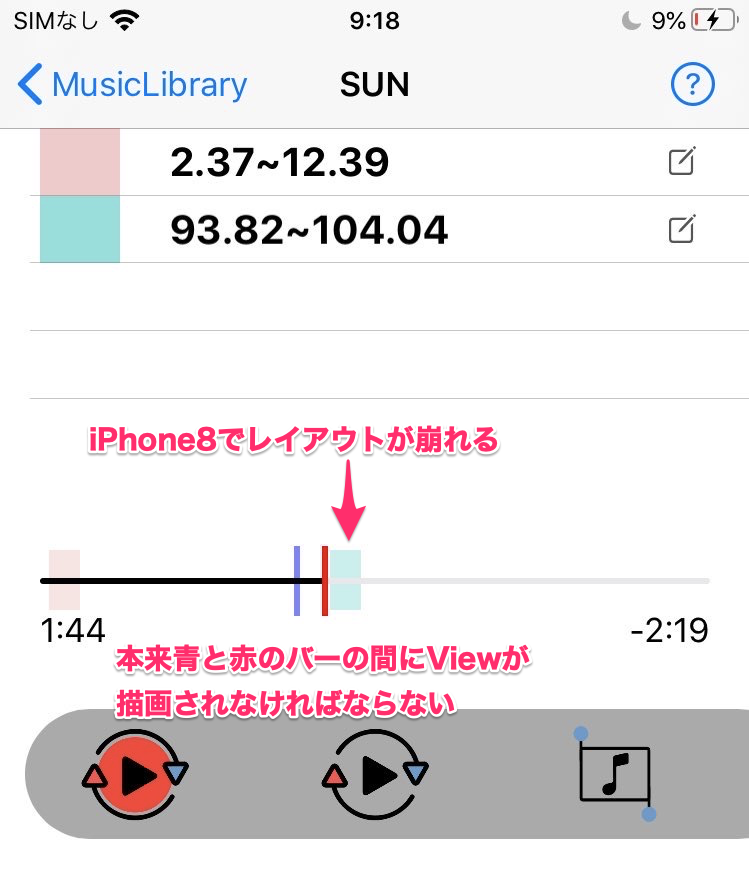Tap the red-filled loop play button
The image size is (749, 869).
coord(135,773)
